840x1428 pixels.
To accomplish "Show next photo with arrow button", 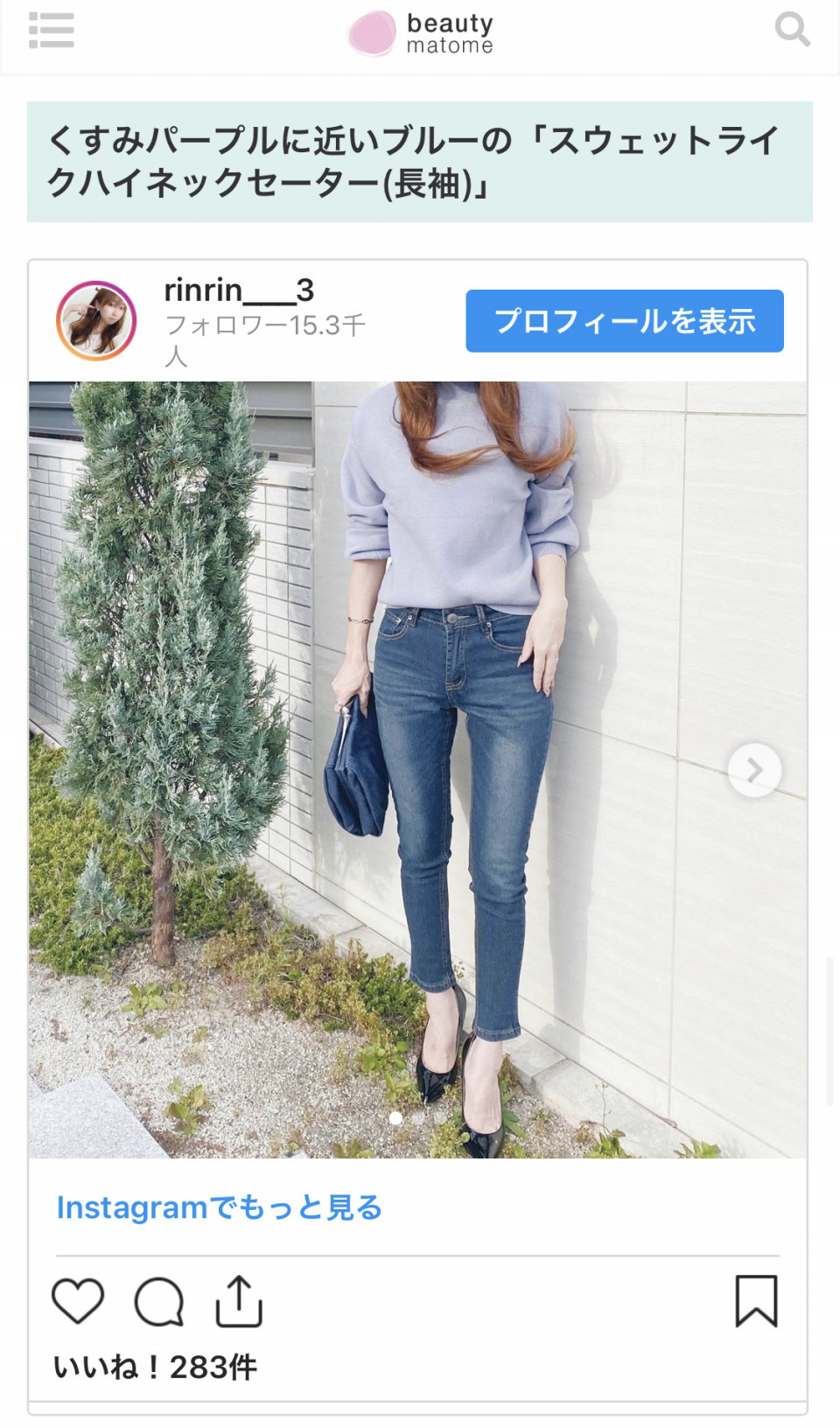I will [x=754, y=770].
